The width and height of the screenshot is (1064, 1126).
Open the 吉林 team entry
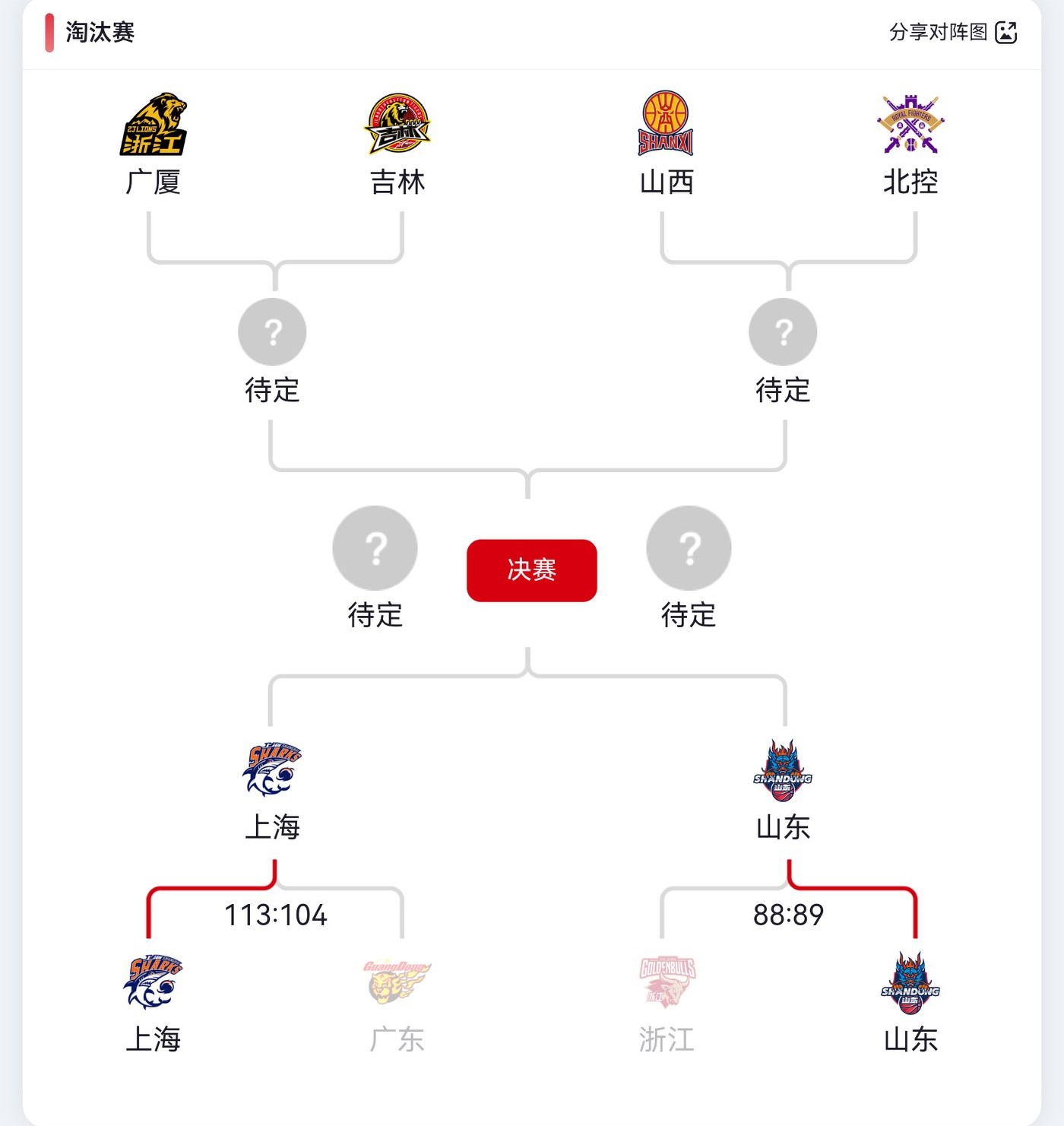(397, 144)
